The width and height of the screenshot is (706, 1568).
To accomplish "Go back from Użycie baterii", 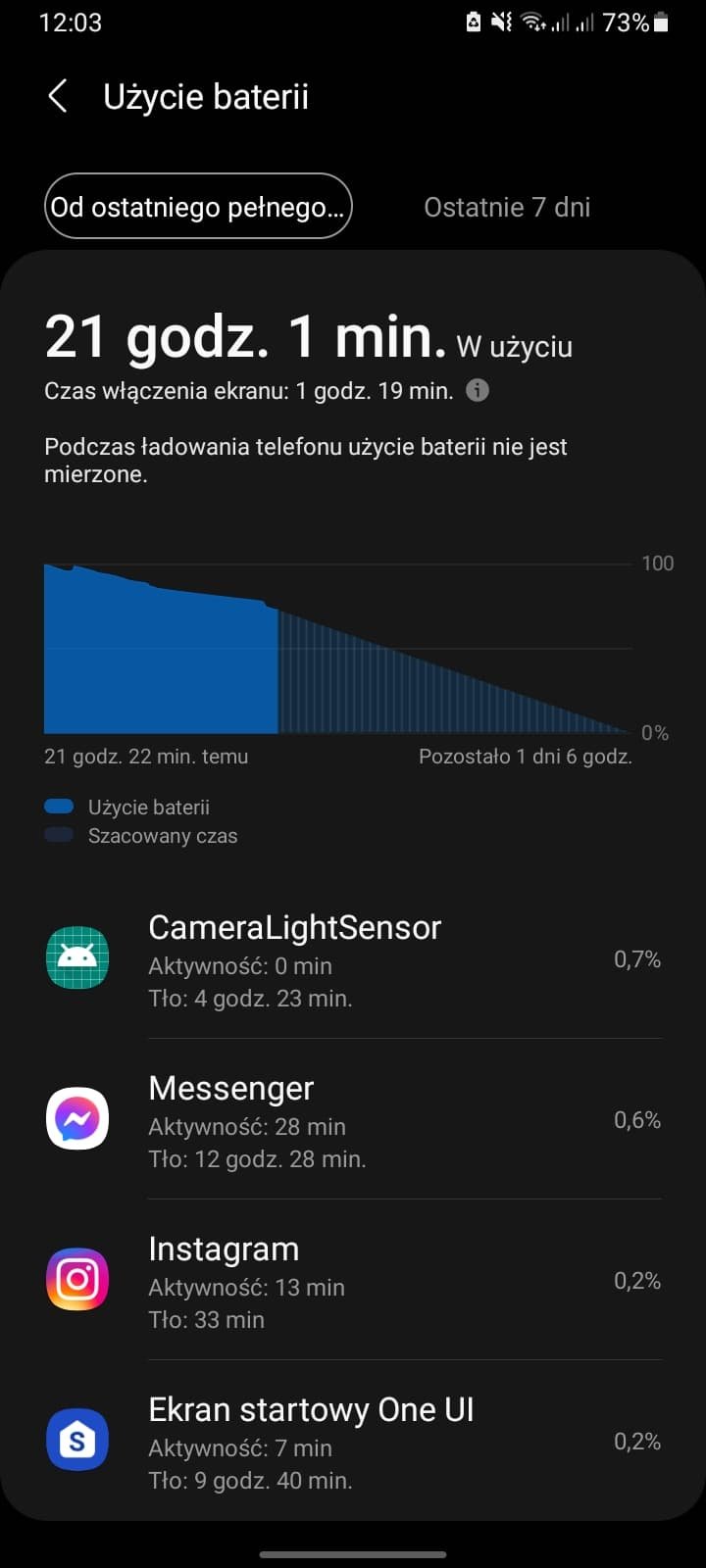I will 58,96.
